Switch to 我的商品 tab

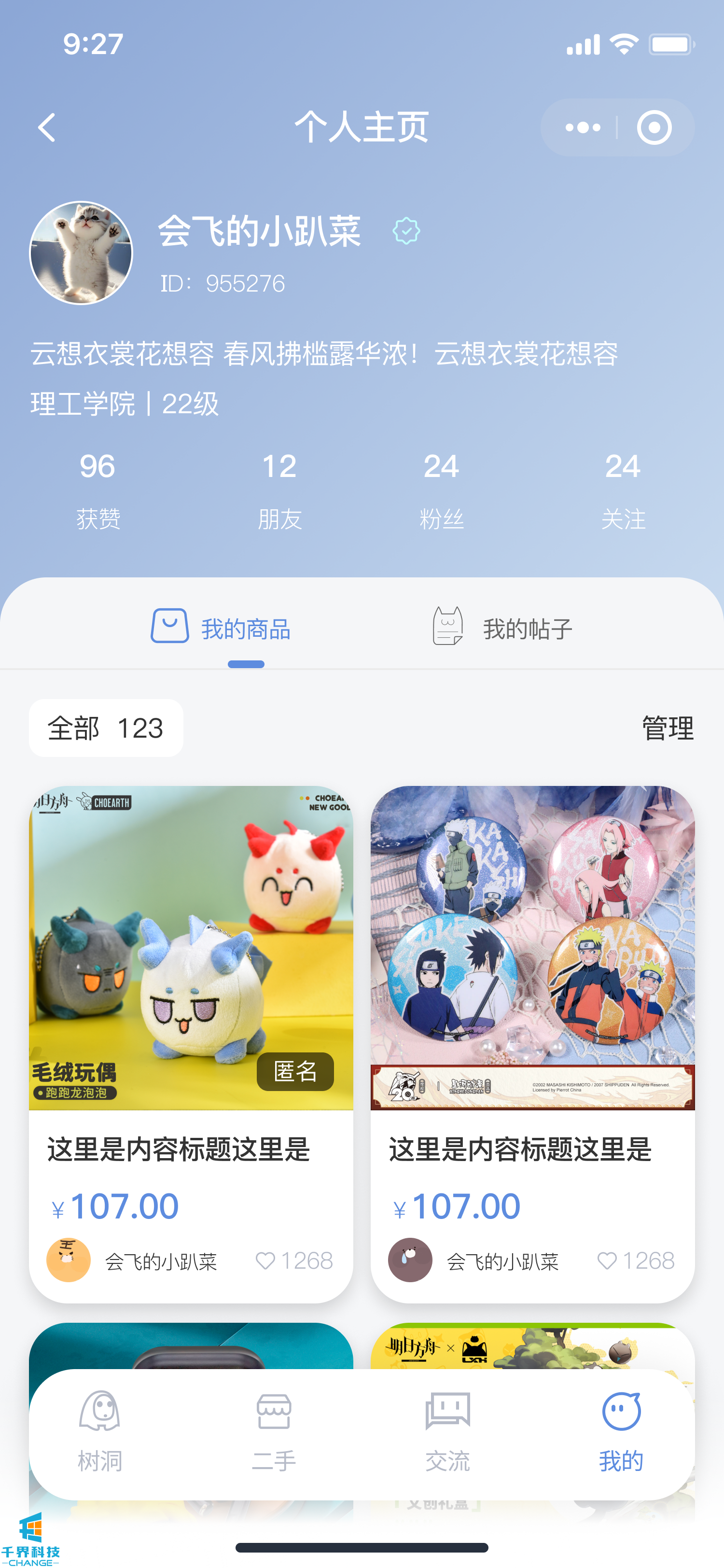pos(222,628)
